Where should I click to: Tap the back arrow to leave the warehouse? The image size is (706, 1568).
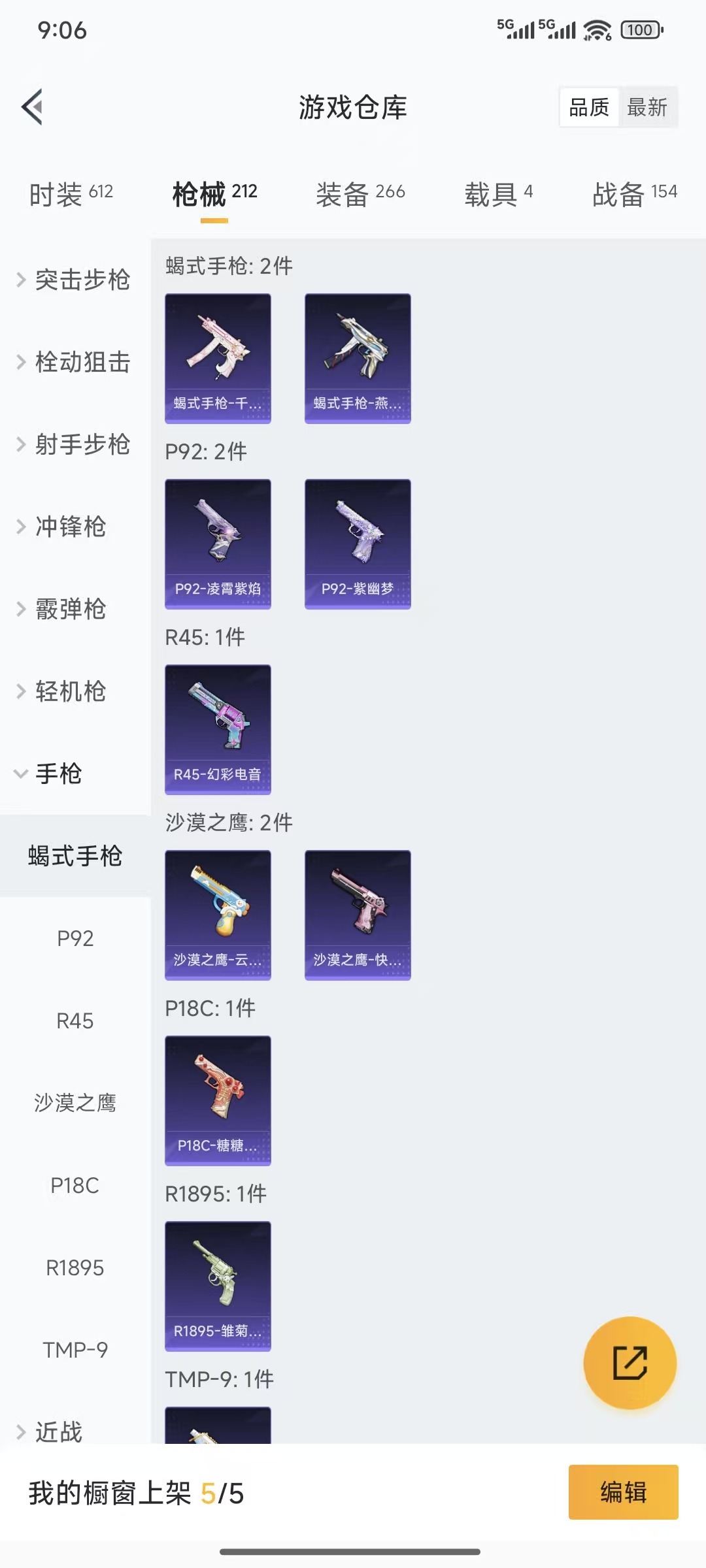(31, 106)
